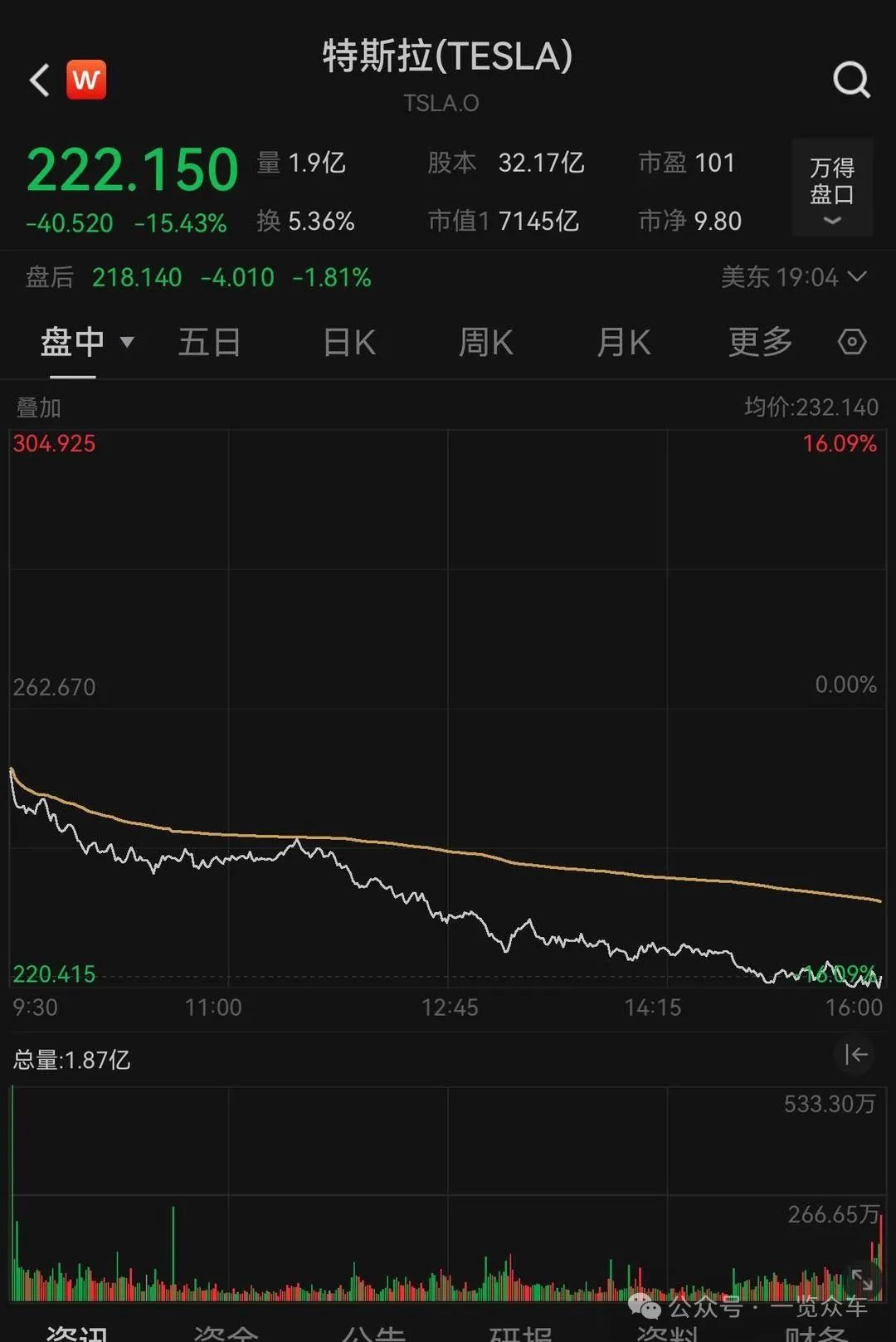Open the 更多 more options menu
The width and height of the screenshot is (896, 1342).
pyautogui.click(x=757, y=341)
